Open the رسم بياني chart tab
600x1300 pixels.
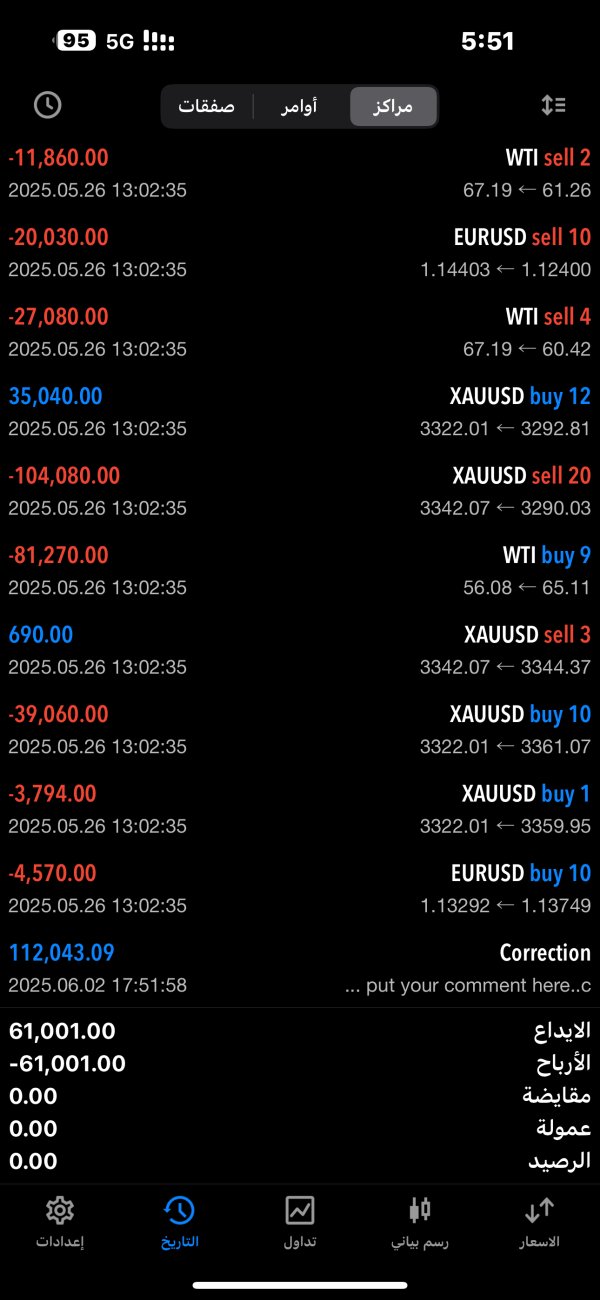pos(420,1222)
